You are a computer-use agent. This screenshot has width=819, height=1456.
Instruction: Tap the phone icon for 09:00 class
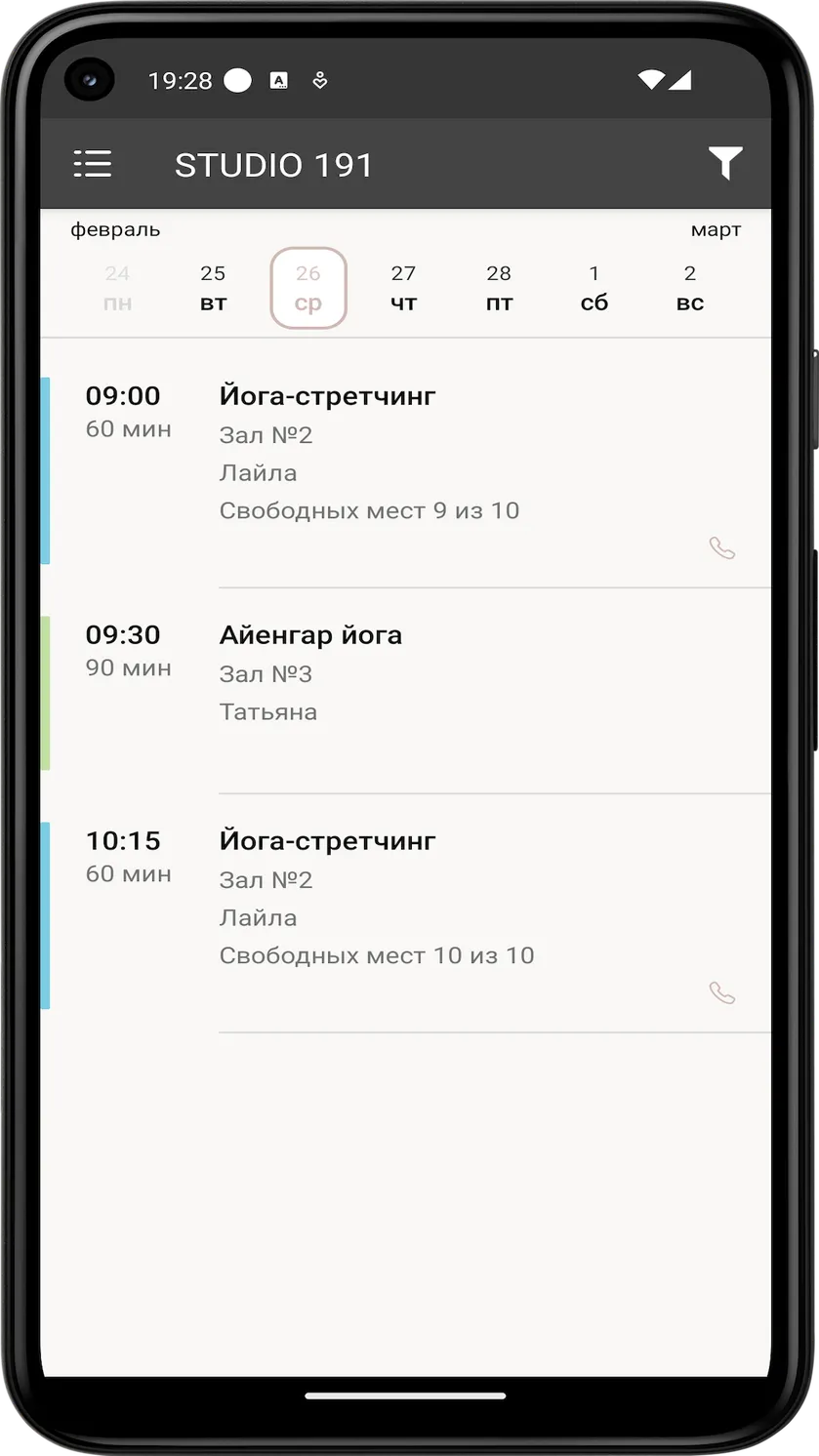[722, 548]
